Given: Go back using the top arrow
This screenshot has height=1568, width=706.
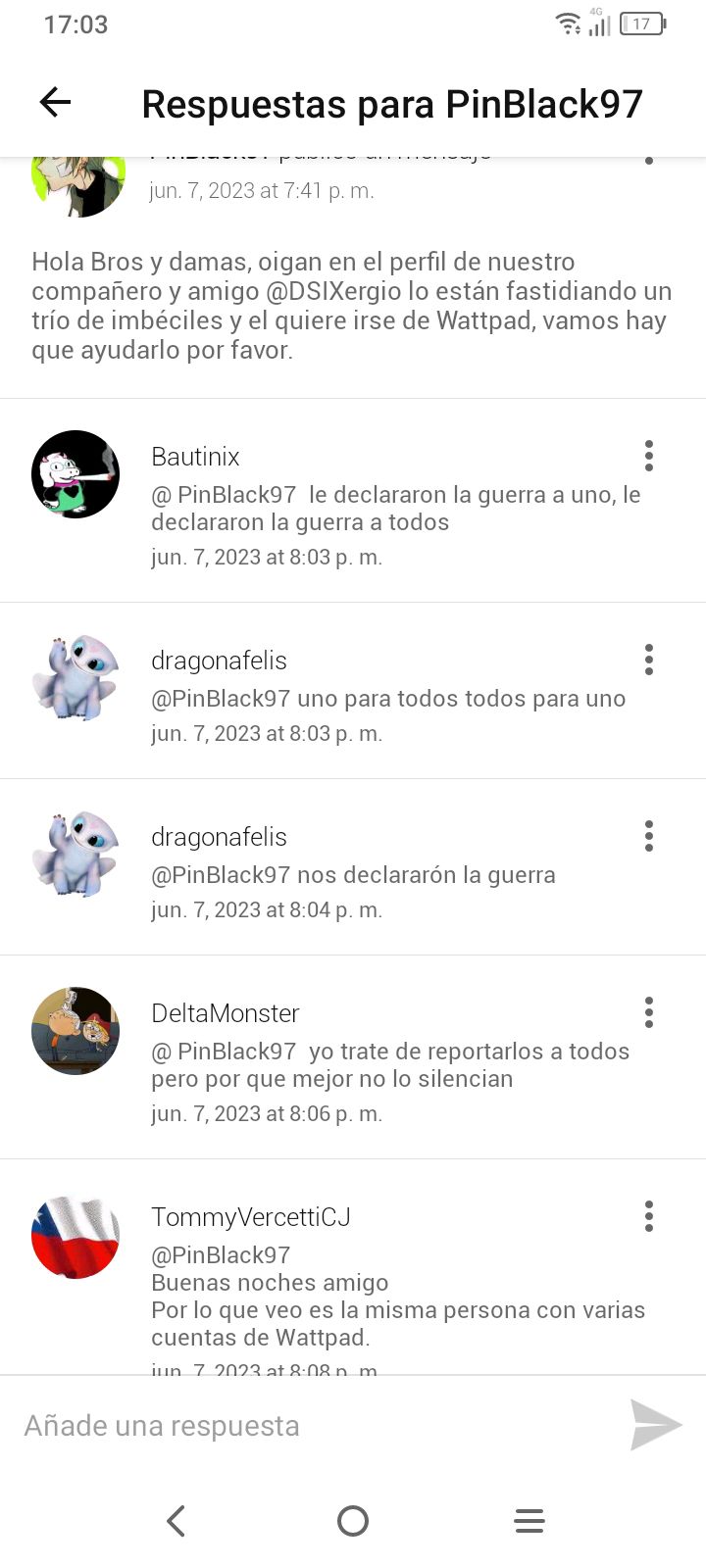Looking at the screenshot, I should click(56, 102).
